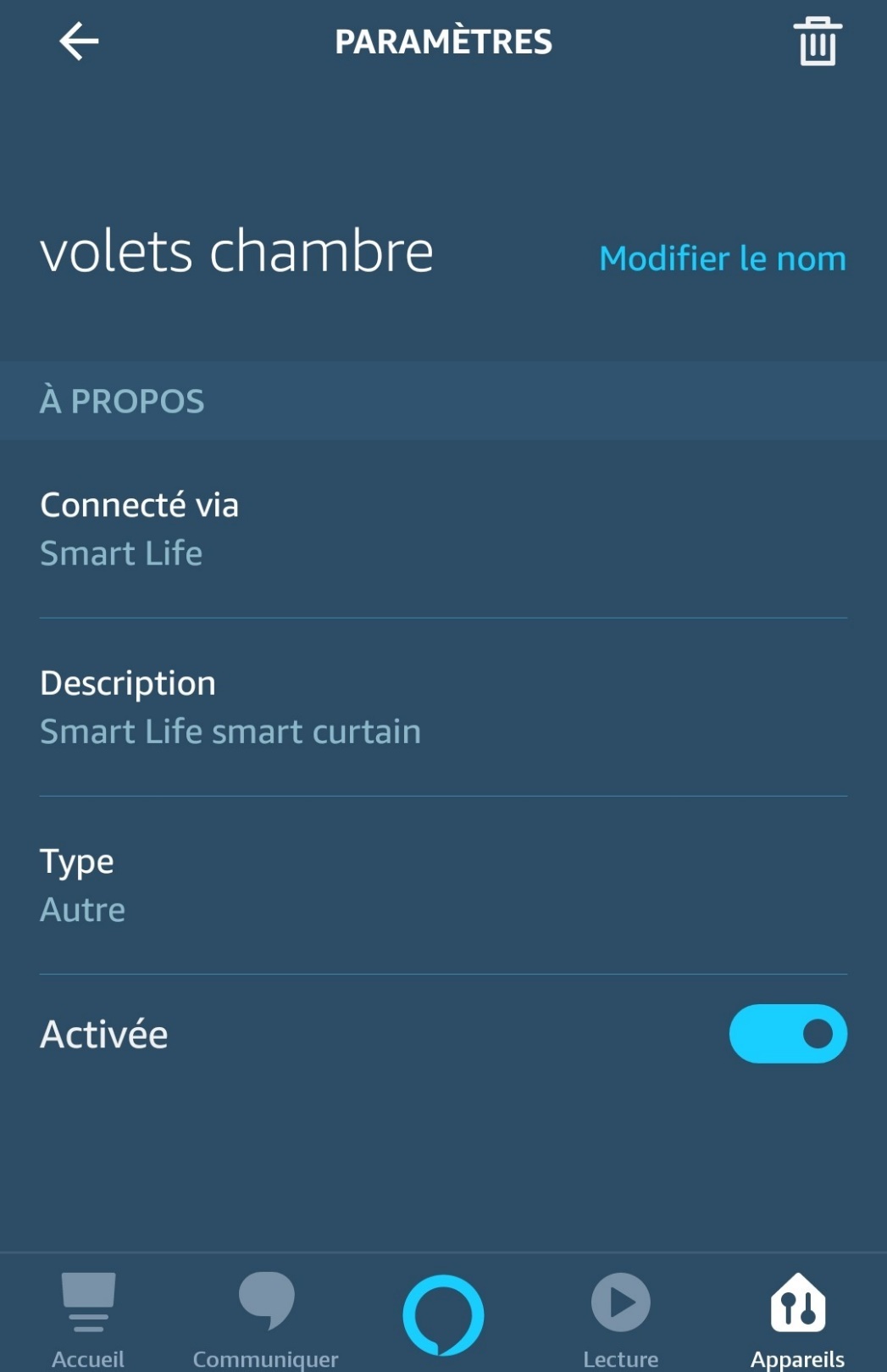Tap Modifier le nom link
The image size is (887, 1372).
(x=722, y=258)
